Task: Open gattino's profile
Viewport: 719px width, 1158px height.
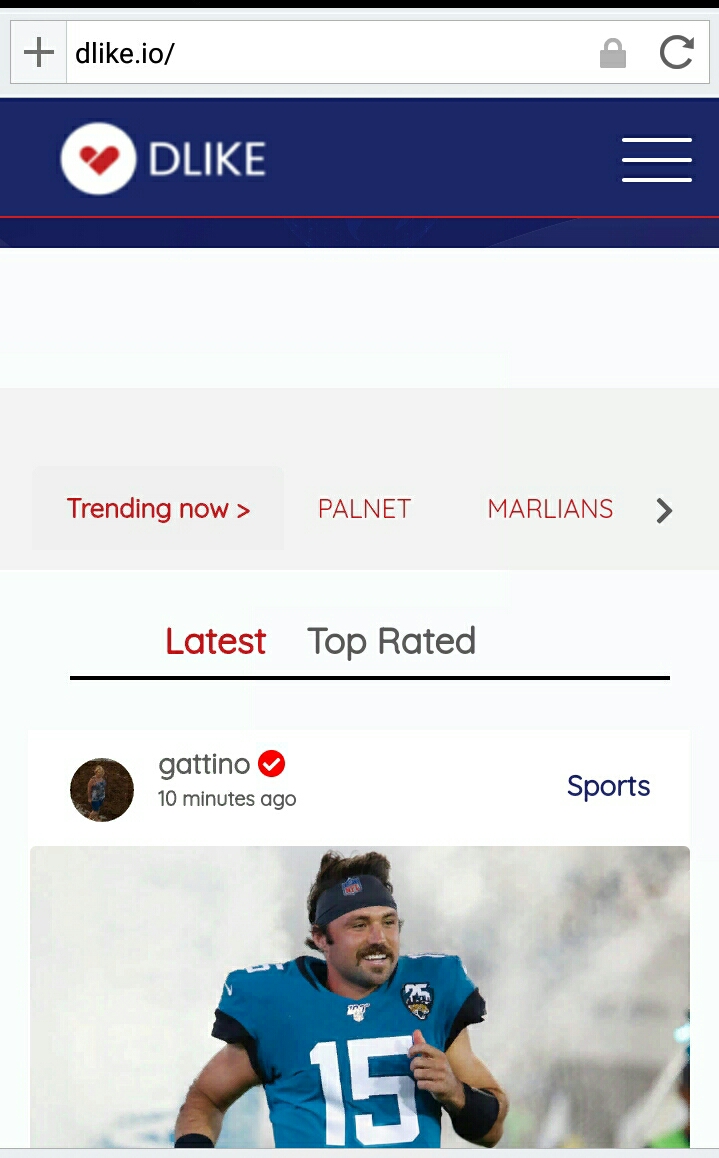Action: tap(204, 765)
